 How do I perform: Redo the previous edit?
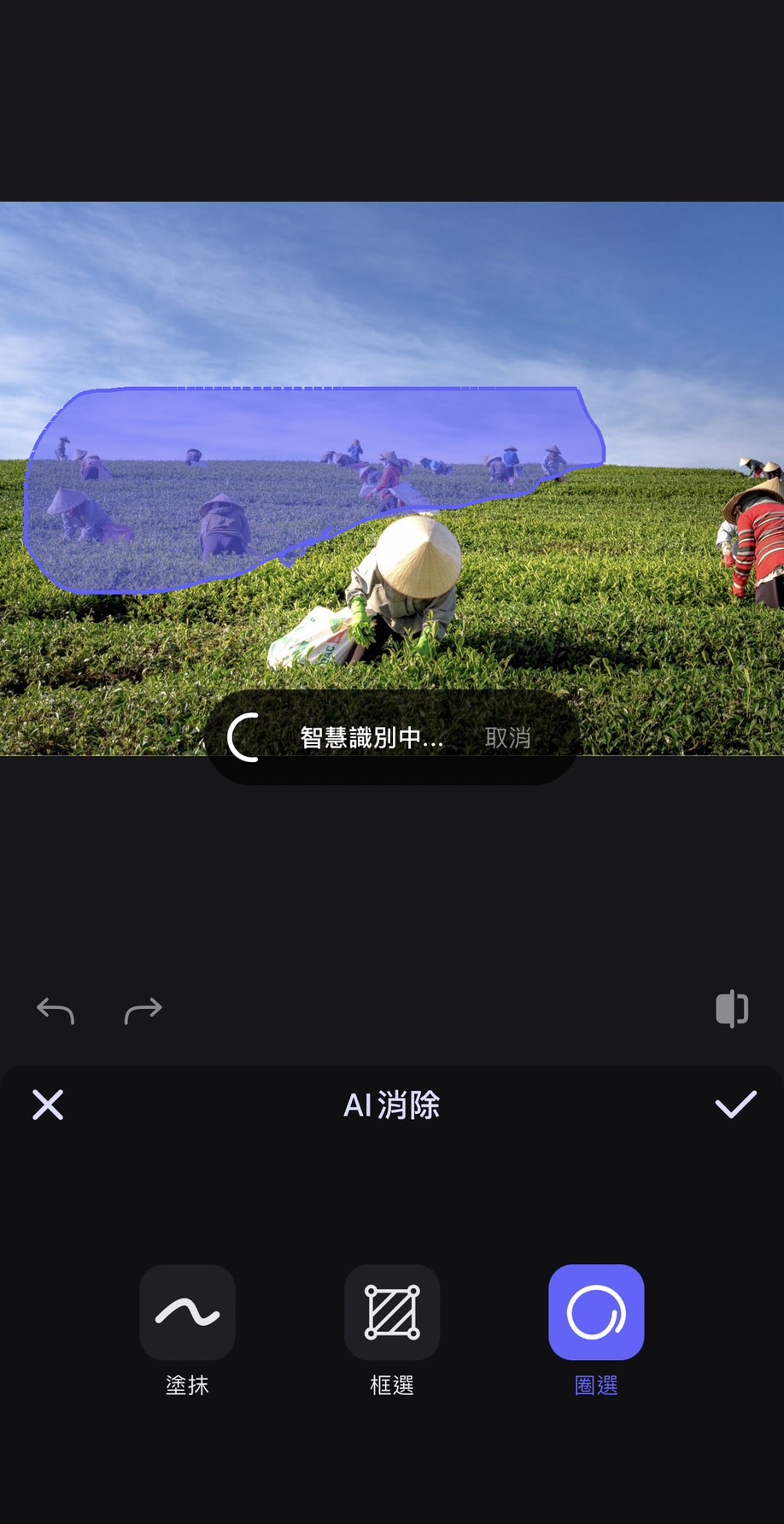(143, 1011)
